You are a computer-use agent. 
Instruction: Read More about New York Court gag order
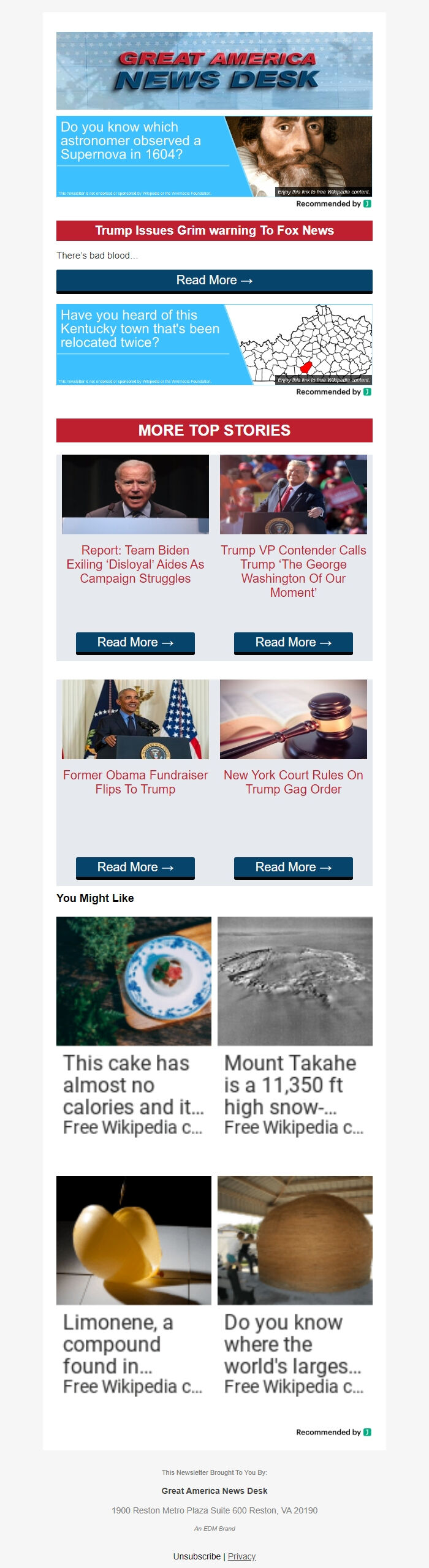pos(293,867)
